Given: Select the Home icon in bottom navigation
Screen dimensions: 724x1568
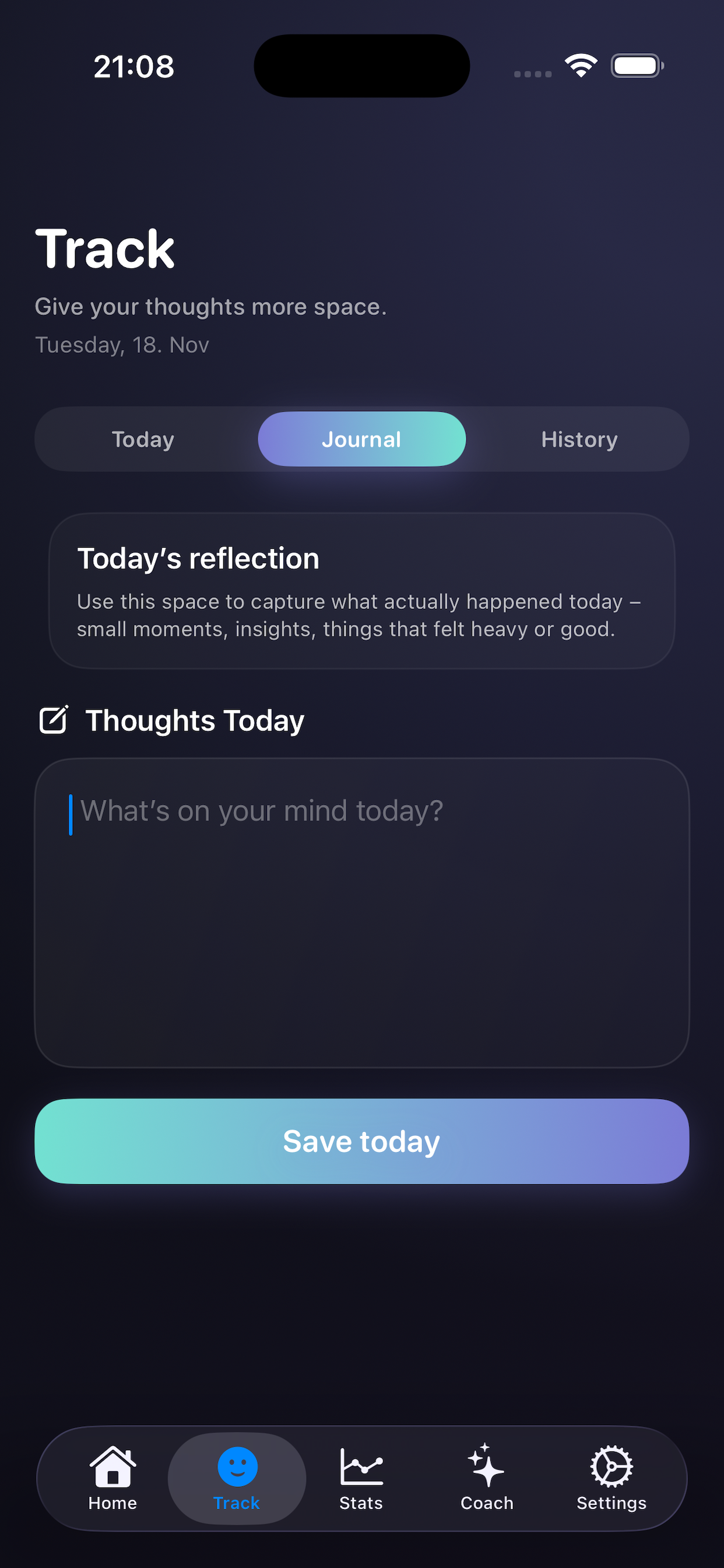Looking at the screenshot, I should point(113,1466).
